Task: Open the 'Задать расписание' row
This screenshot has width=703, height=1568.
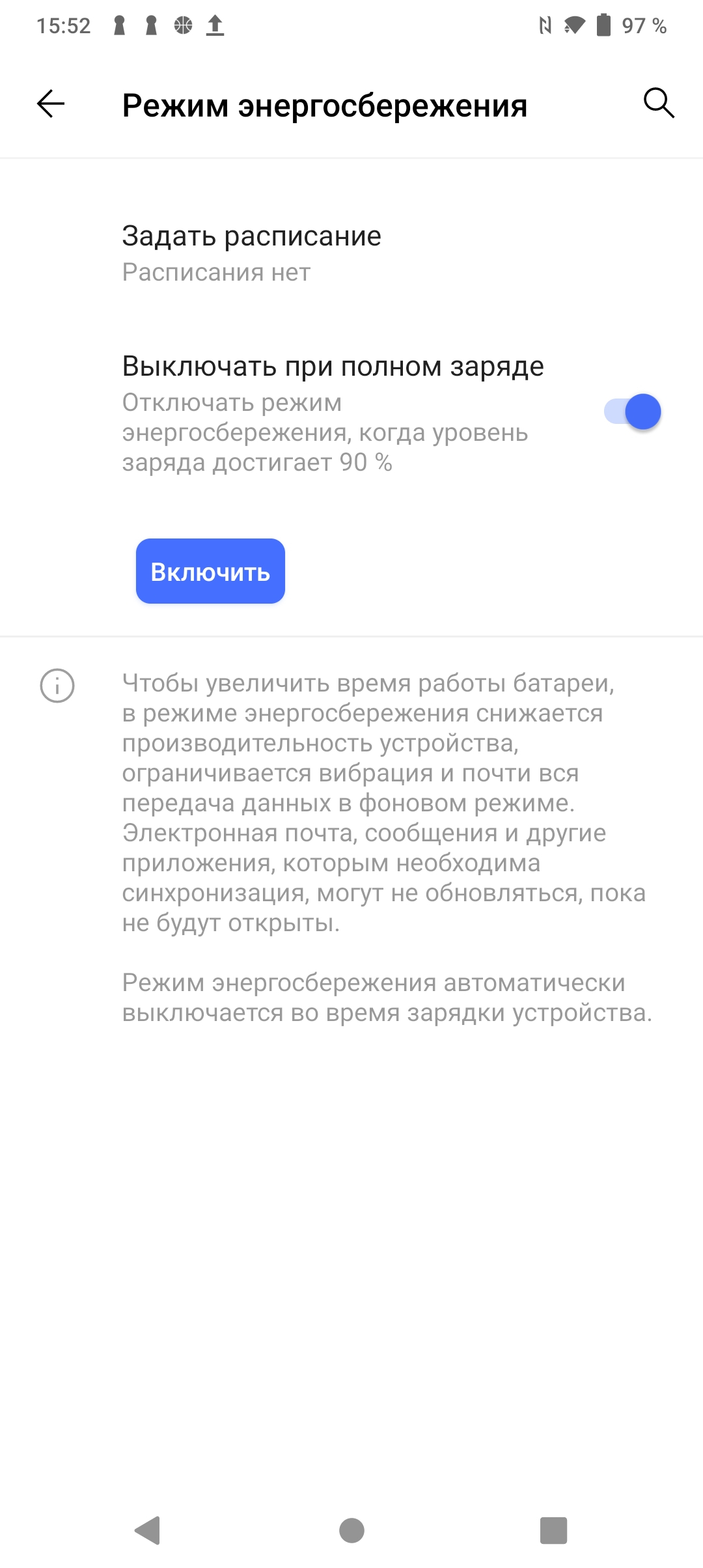Action: coord(351,253)
